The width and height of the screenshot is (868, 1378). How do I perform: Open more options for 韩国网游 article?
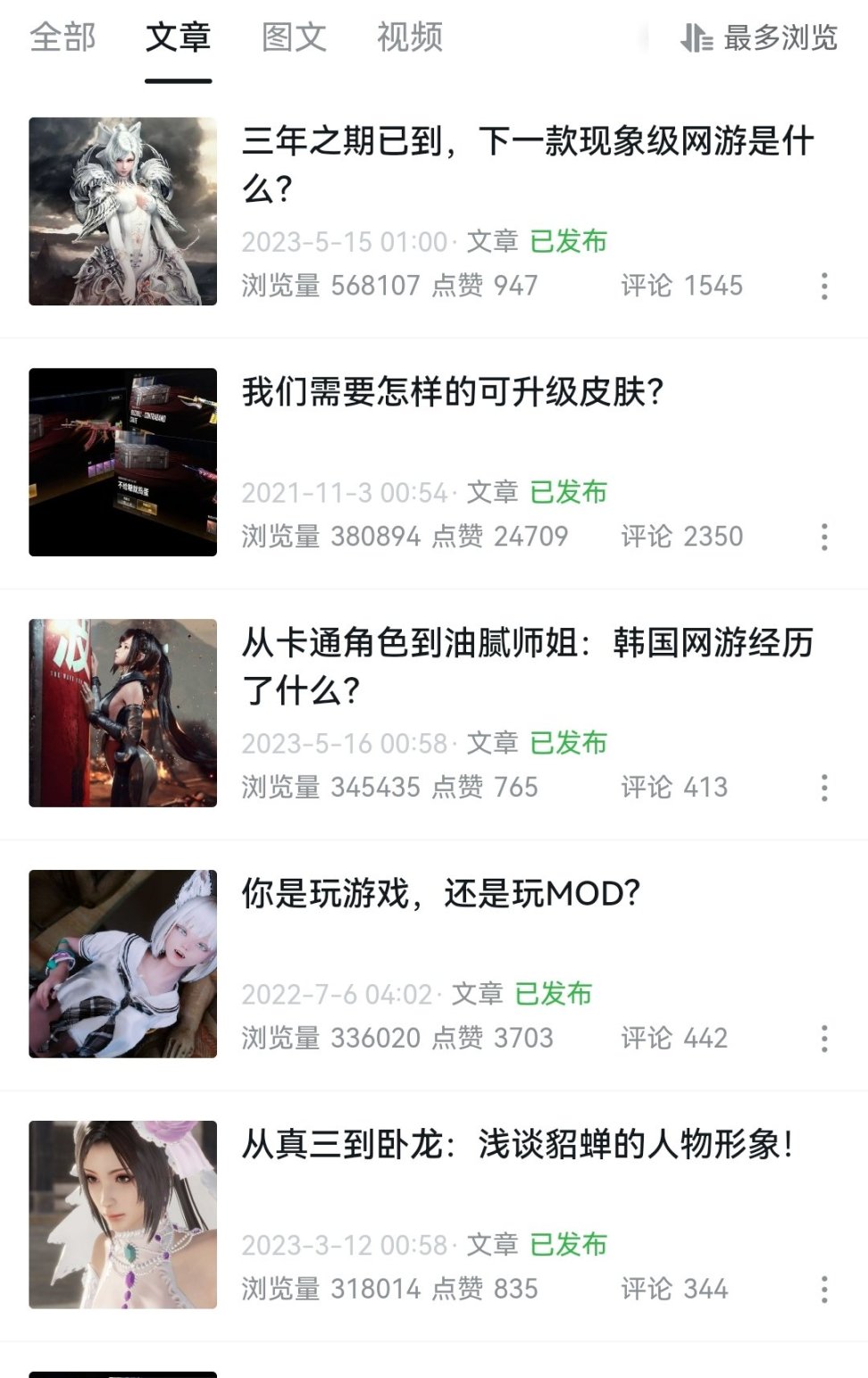pos(824,788)
